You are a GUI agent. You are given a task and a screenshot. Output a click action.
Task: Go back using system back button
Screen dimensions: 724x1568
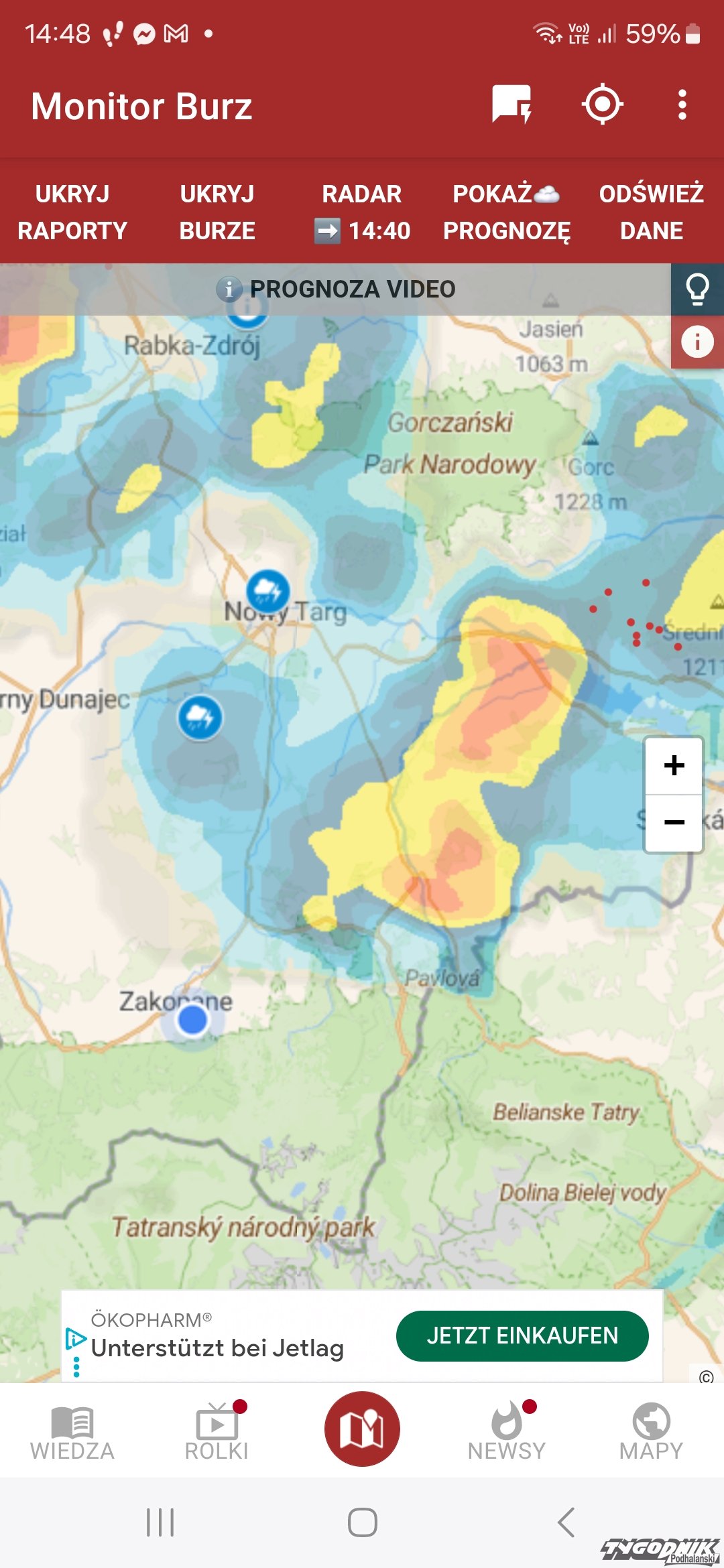(x=566, y=1522)
